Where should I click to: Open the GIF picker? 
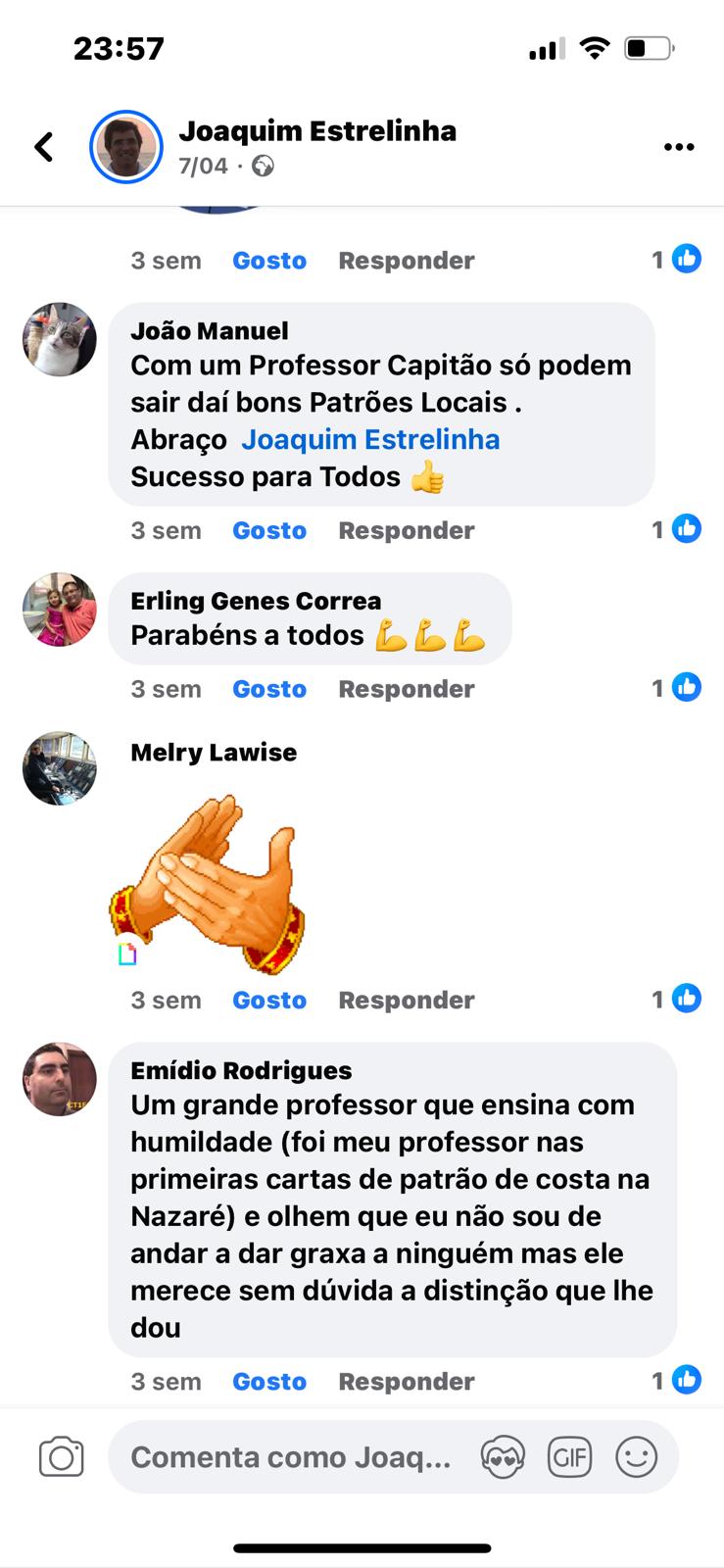[x=569, y=1457]
